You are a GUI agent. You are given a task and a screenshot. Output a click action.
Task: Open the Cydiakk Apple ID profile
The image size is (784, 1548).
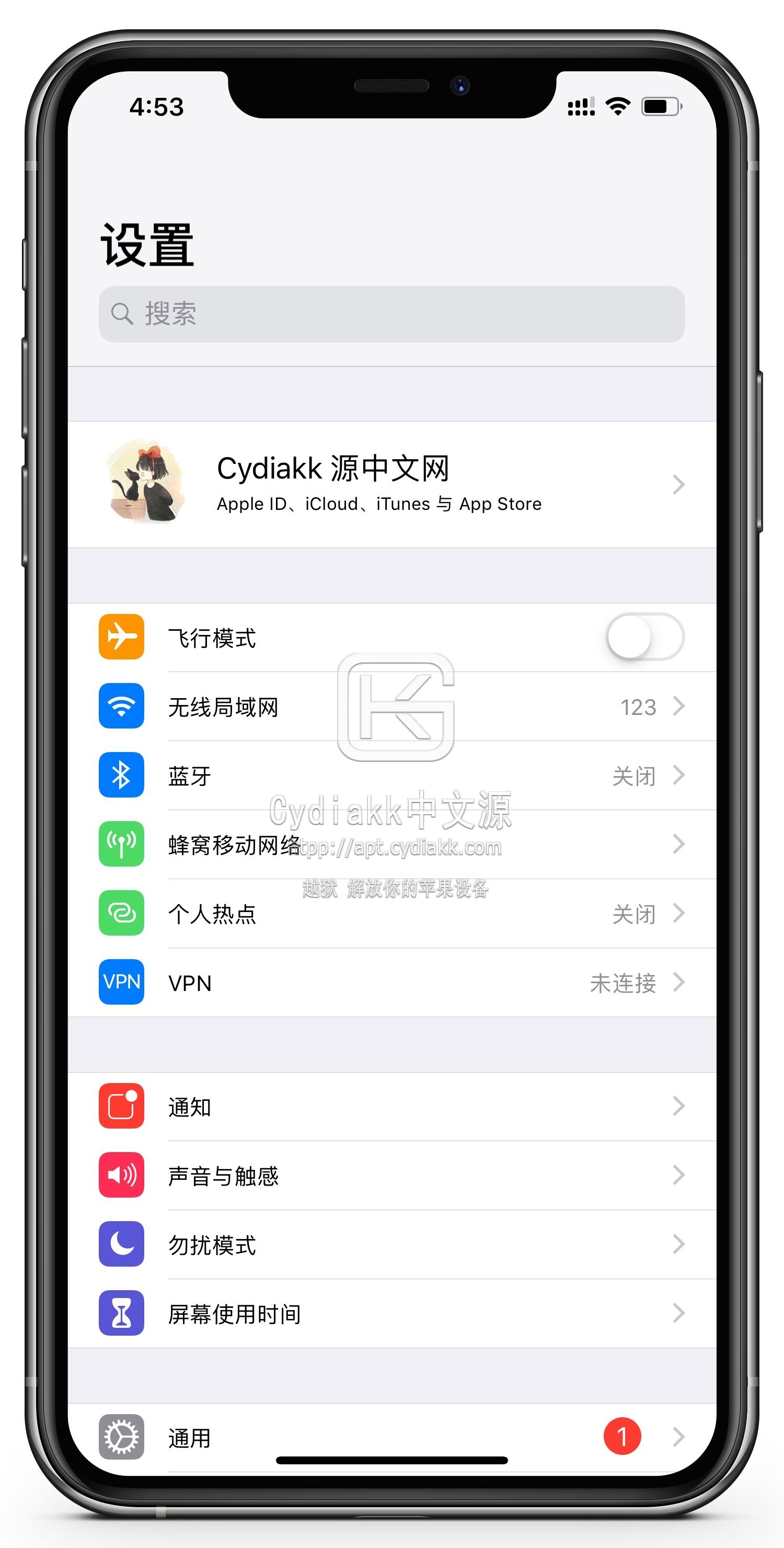[391, 484]
